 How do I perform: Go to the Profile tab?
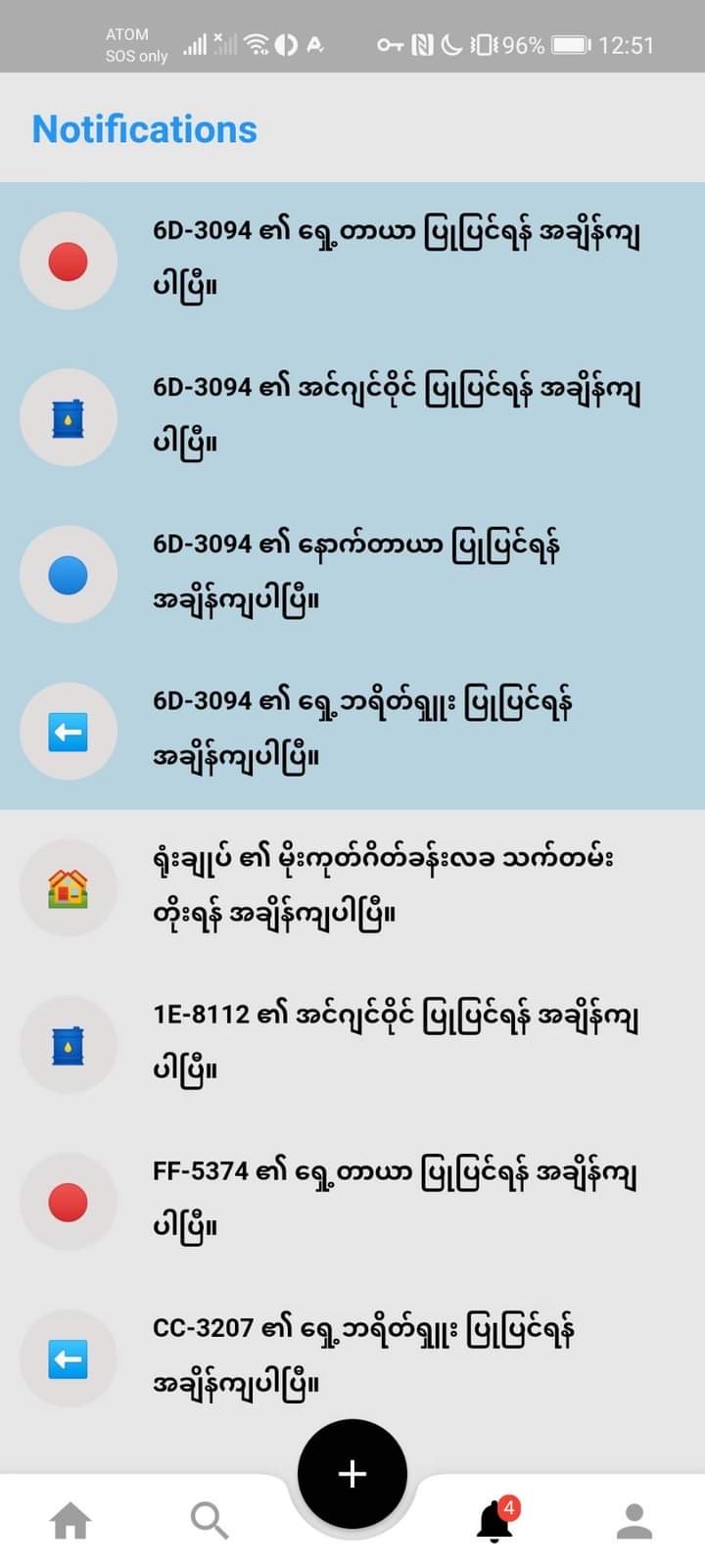[x=634, y=1522]
